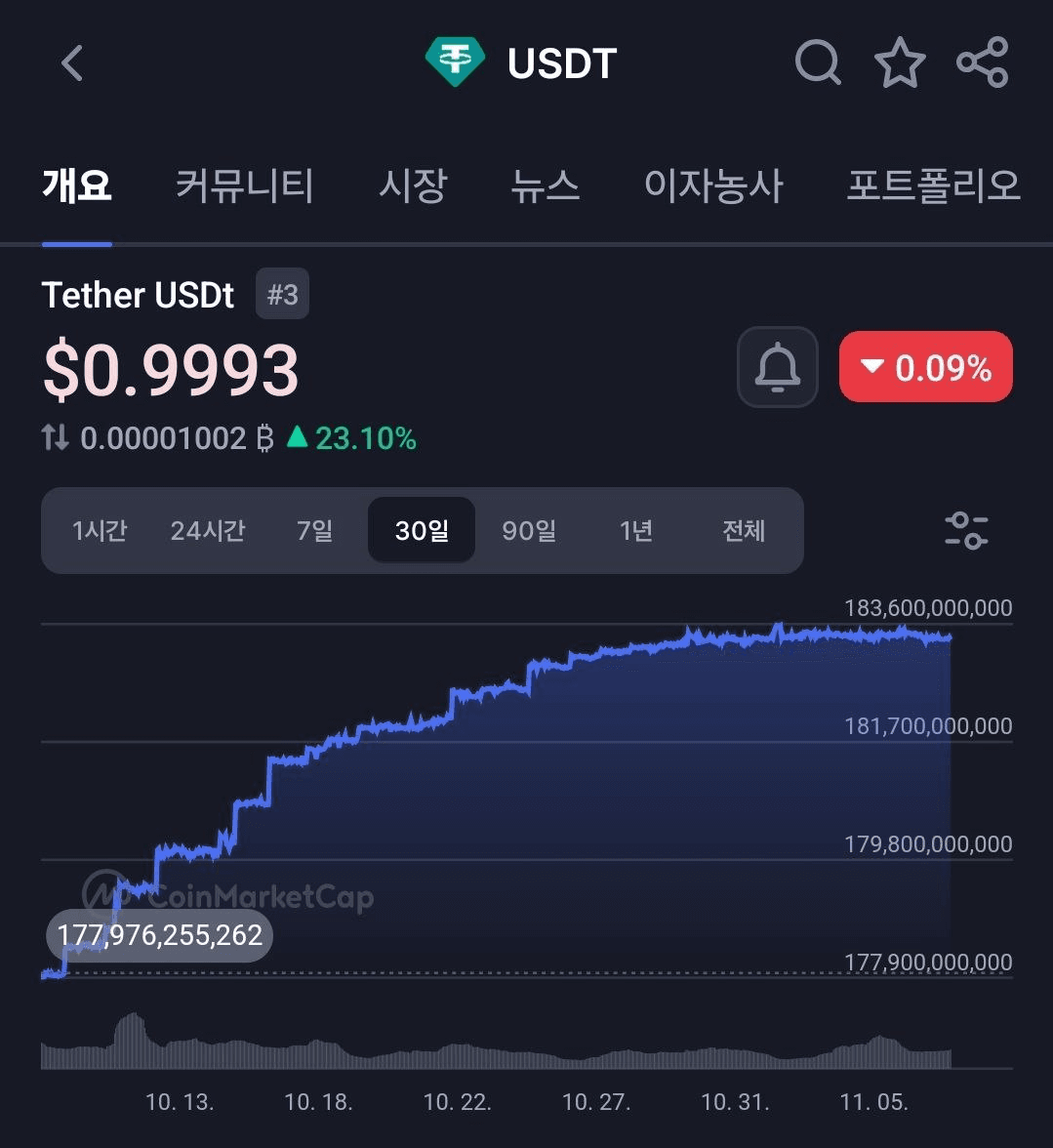The height and width of the screenshot is (1148, 1053).
Task: Select the 1시간 chart range
Action: (100, 530)
